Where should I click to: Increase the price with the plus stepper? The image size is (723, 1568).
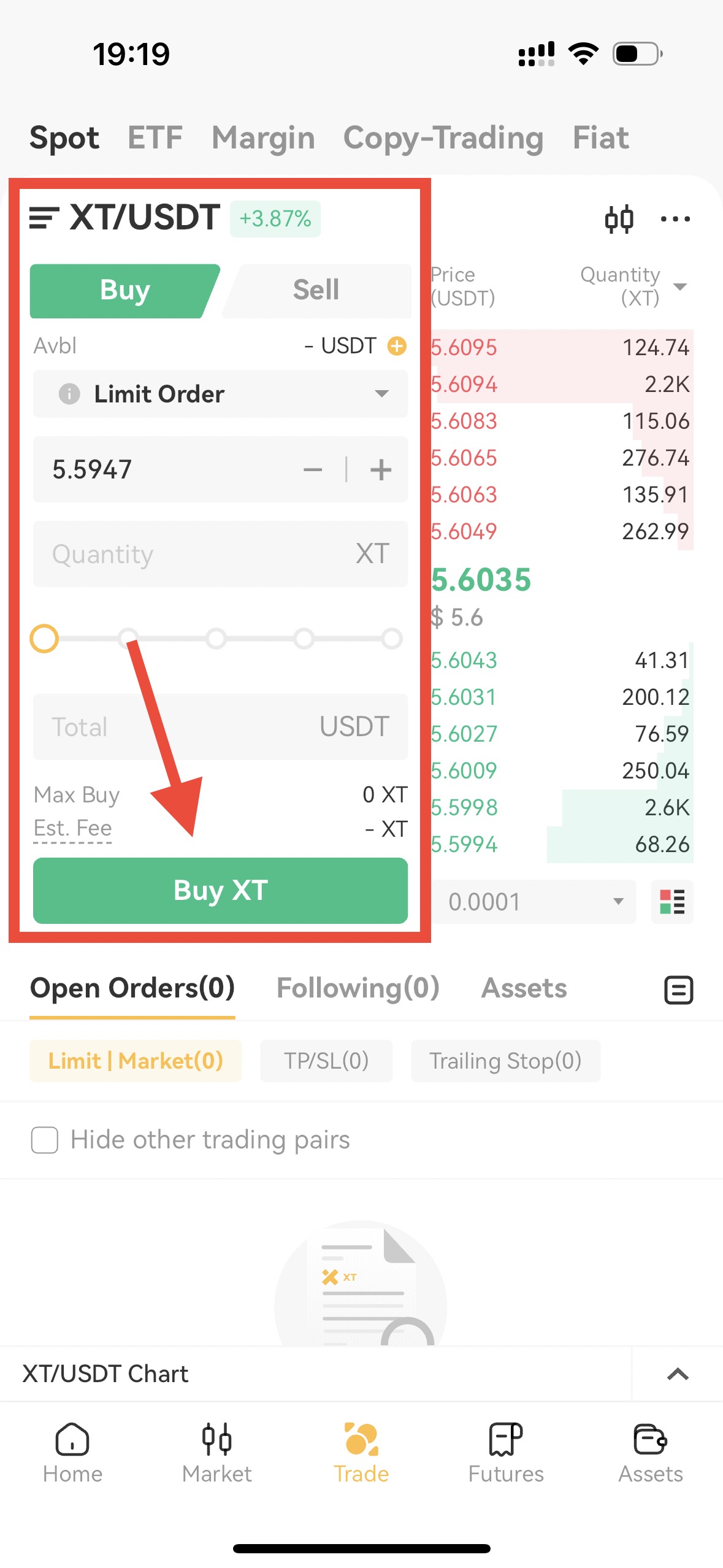(x=380, y=470)
